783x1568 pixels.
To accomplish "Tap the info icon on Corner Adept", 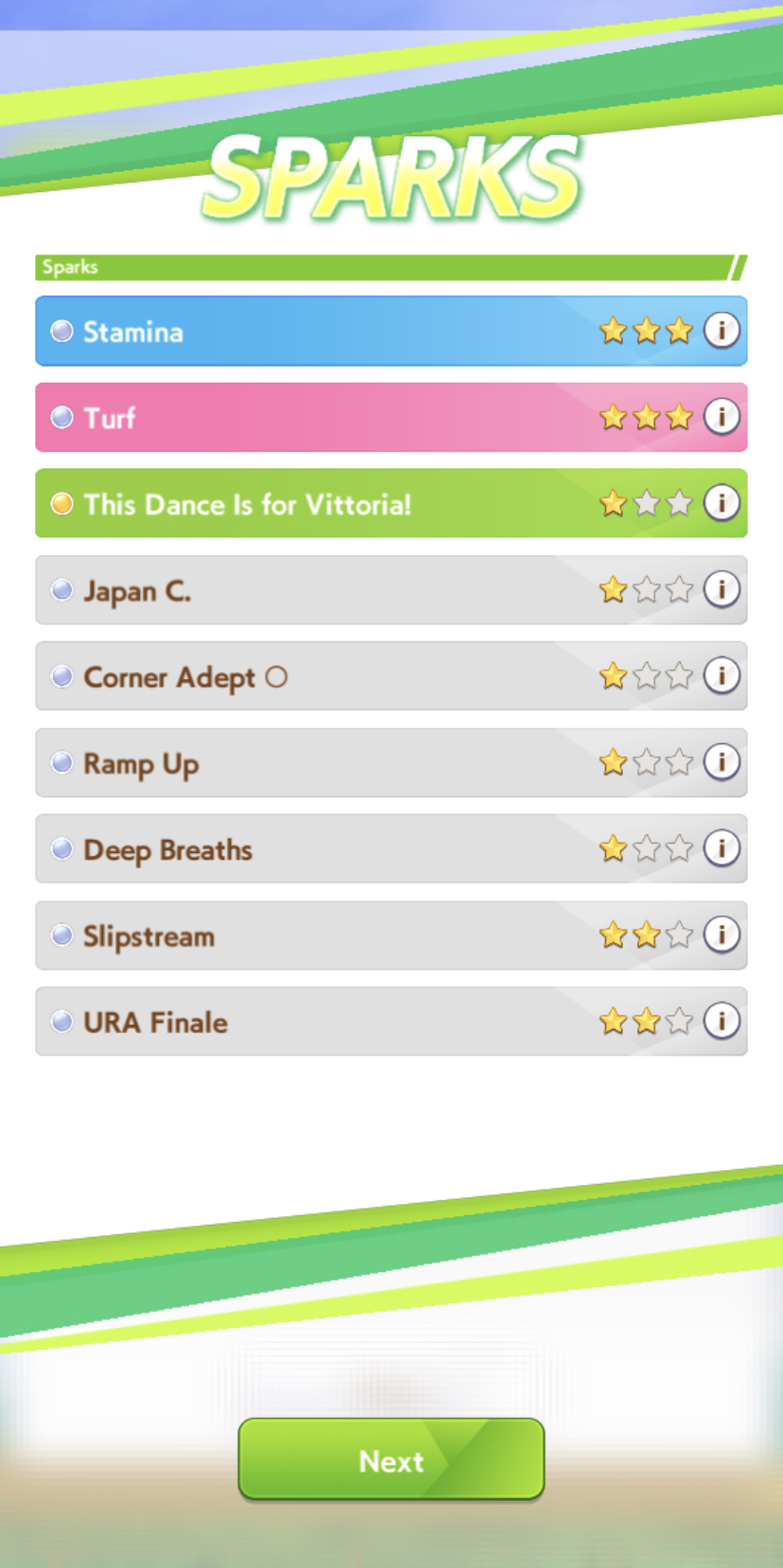I will pyautogui.click(x=722, y=676).
